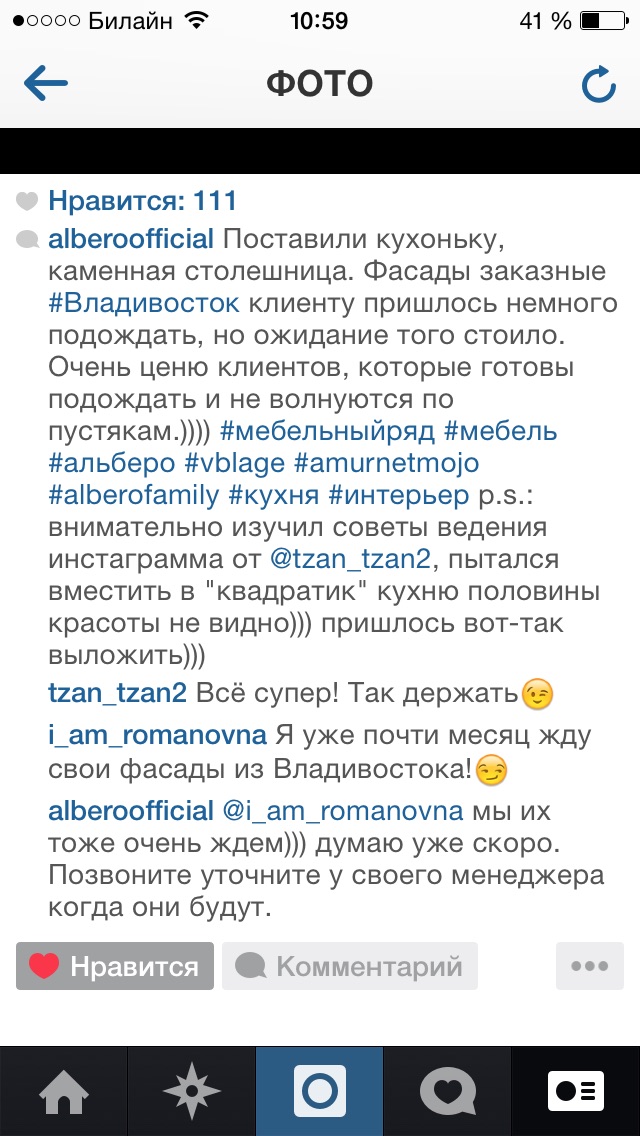Viewport: 640px width, 1136px height.
Task: Switch to the Home feed tab
Action: [63, 1090]
